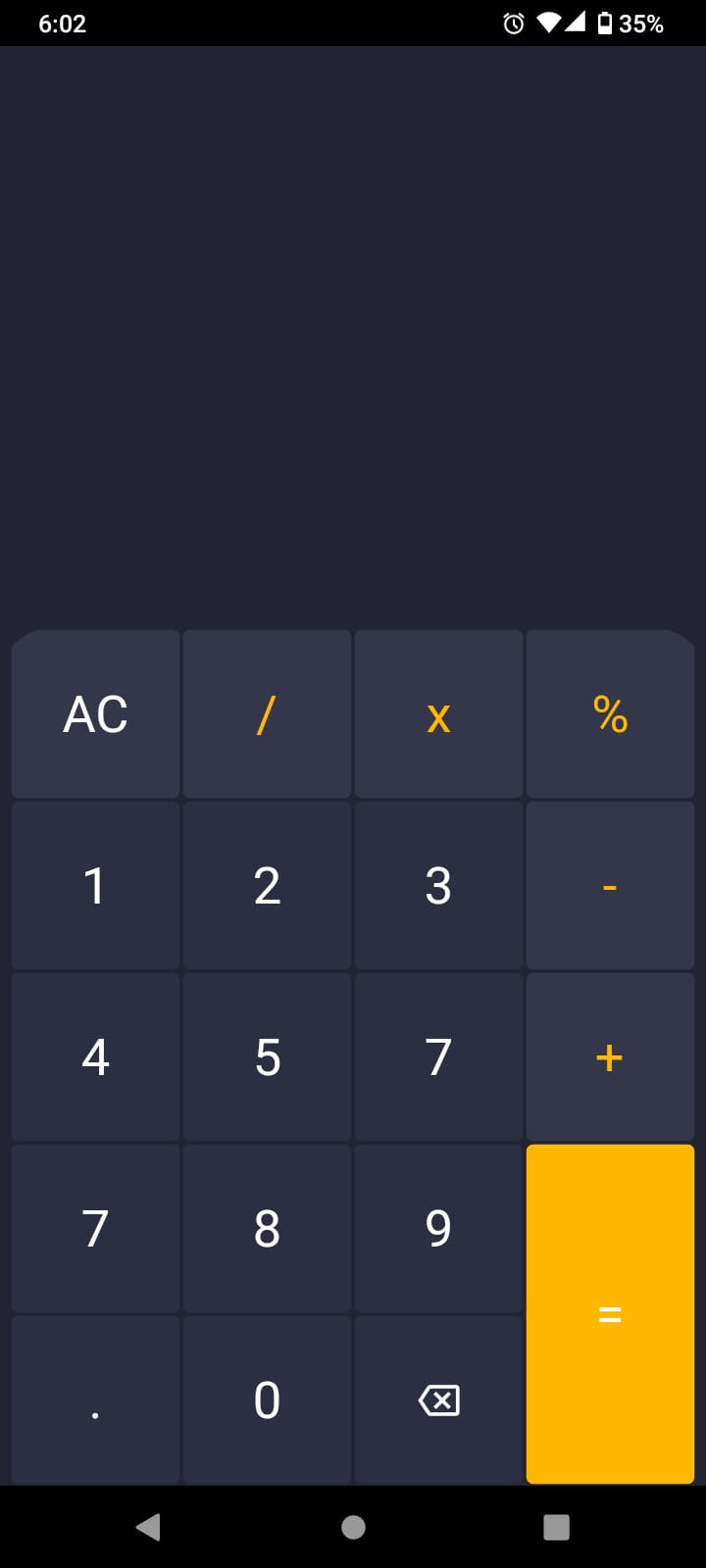Tap the decimal point key
The image size is (706, 1568).
(95, 1399)
